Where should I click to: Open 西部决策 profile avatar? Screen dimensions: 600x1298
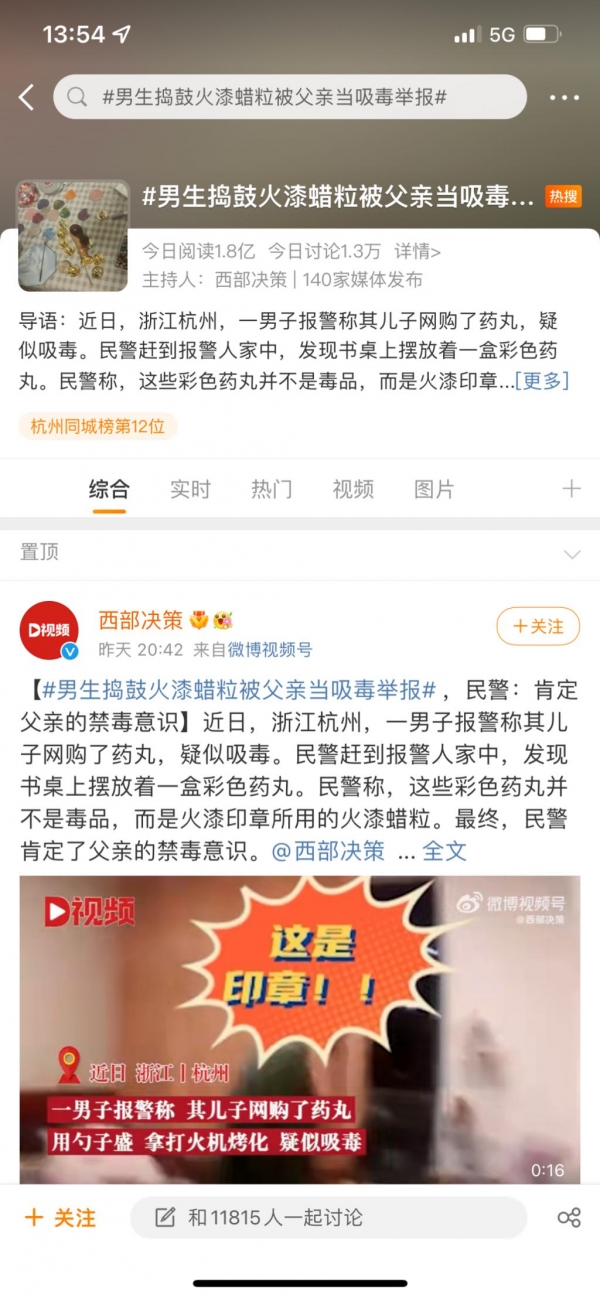point(50,631)
